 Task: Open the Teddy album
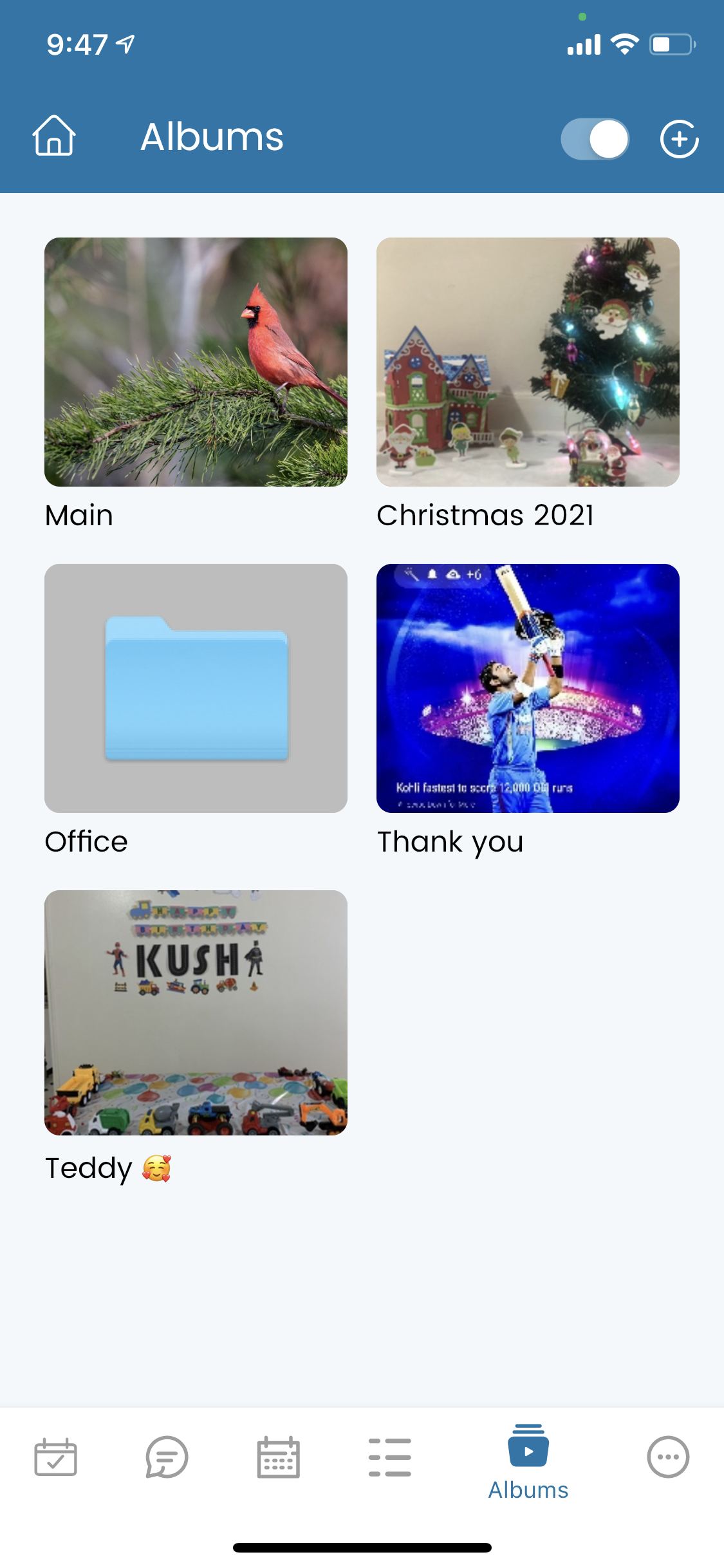(x=196, y=1013)
